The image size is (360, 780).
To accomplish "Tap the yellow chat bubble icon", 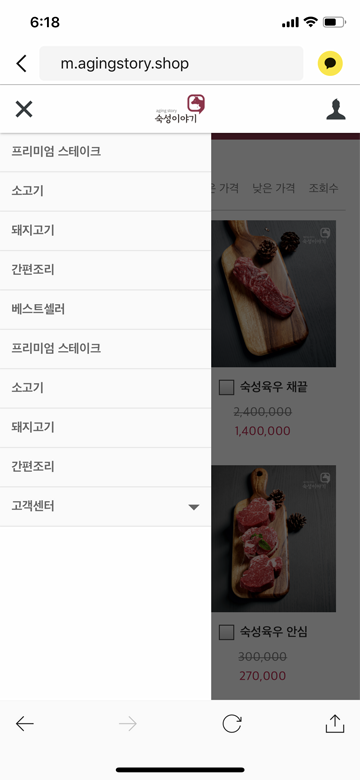I will click(x=330, y=64).
